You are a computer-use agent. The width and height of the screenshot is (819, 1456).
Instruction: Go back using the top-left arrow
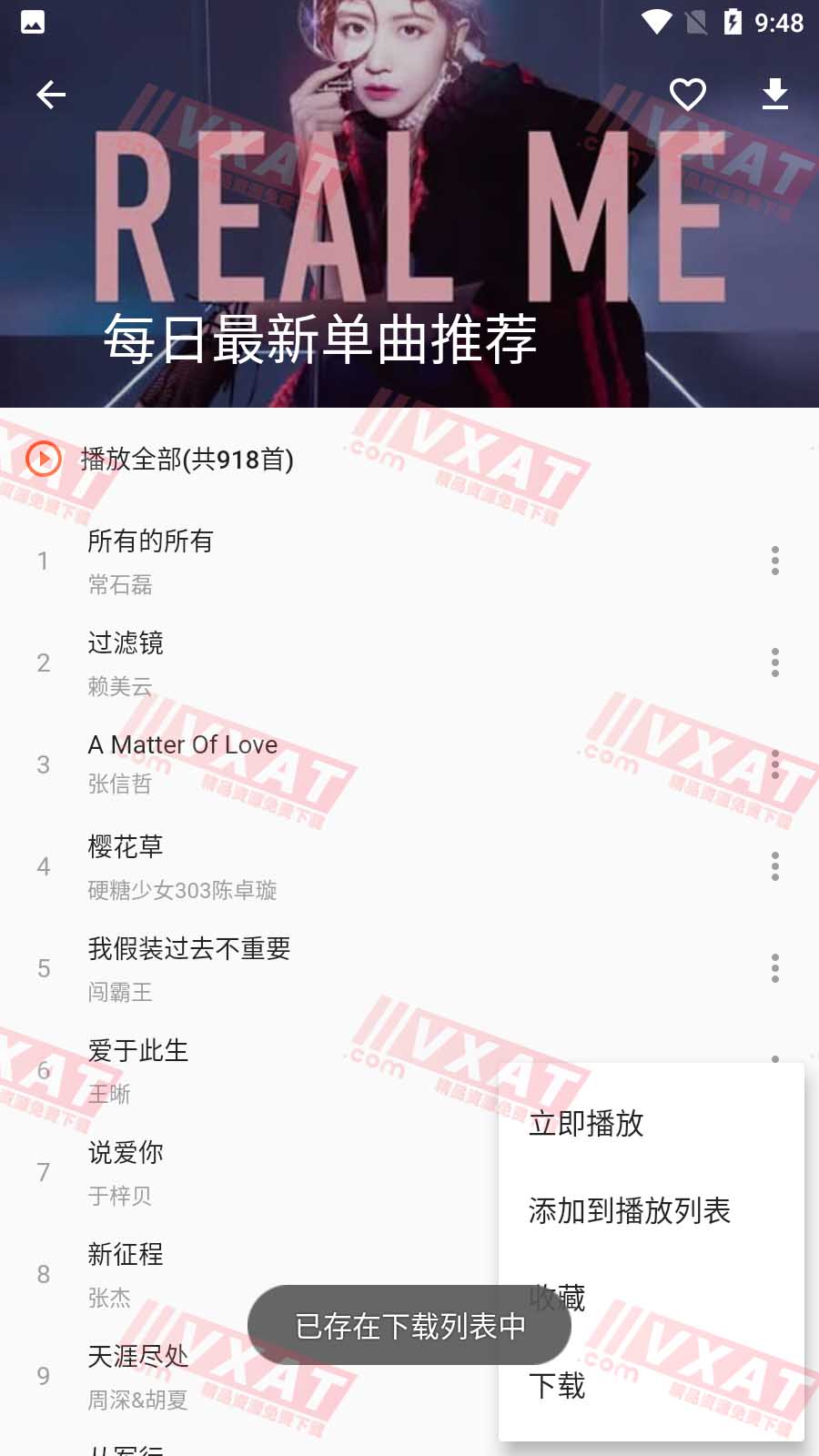[51, 94]
